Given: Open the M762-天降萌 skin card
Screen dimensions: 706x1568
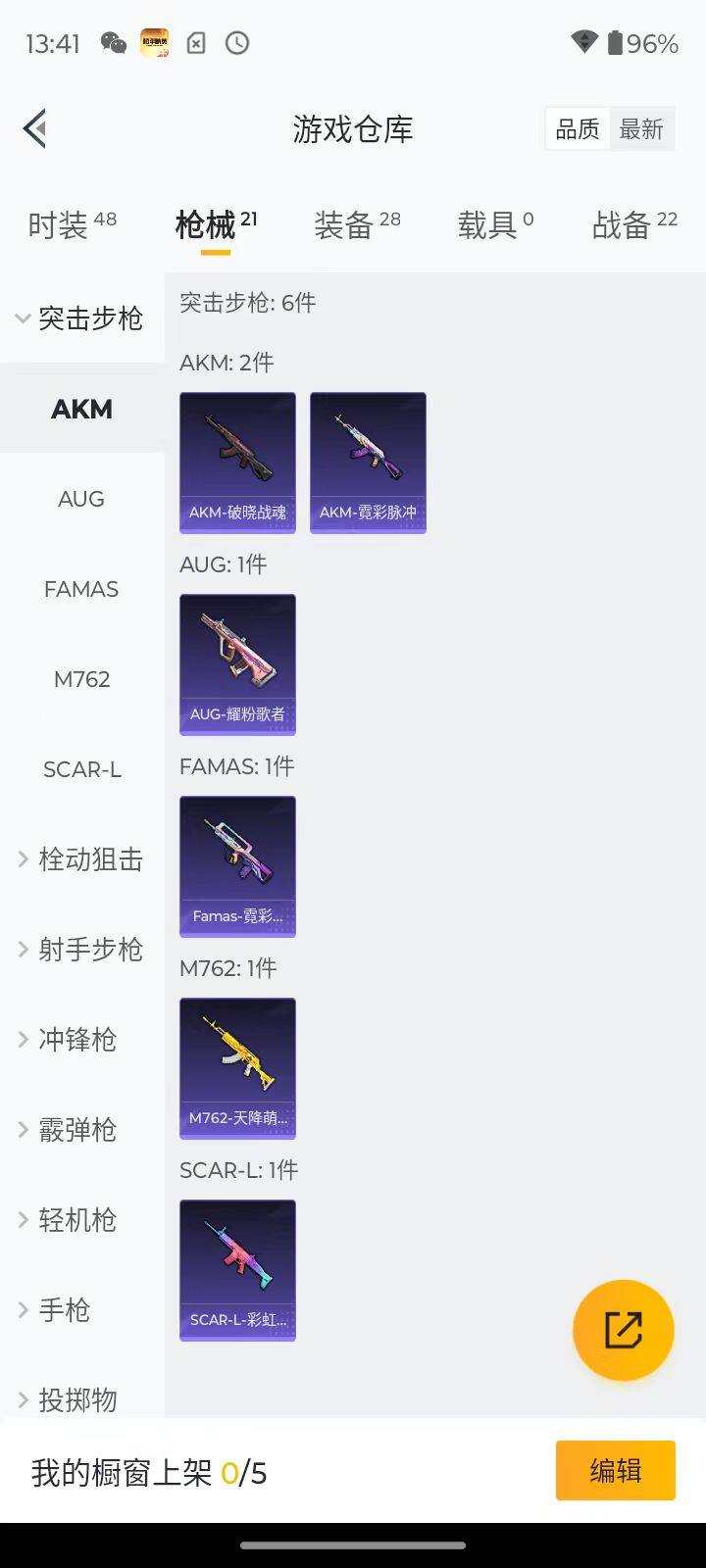Looking at the screenshot, I should (237, 1068).
